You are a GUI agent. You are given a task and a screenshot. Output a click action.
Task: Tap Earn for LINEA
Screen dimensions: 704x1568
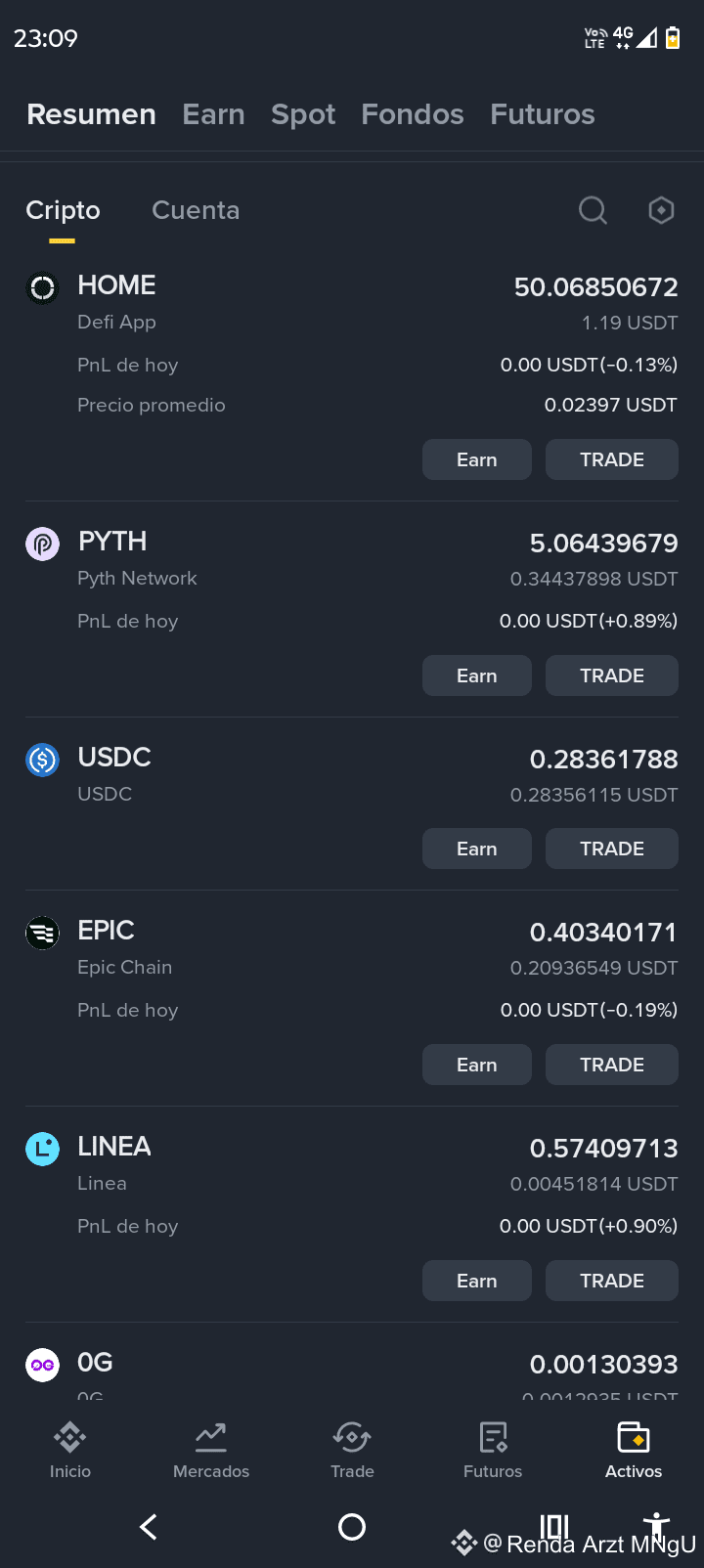pos(477,1281)
